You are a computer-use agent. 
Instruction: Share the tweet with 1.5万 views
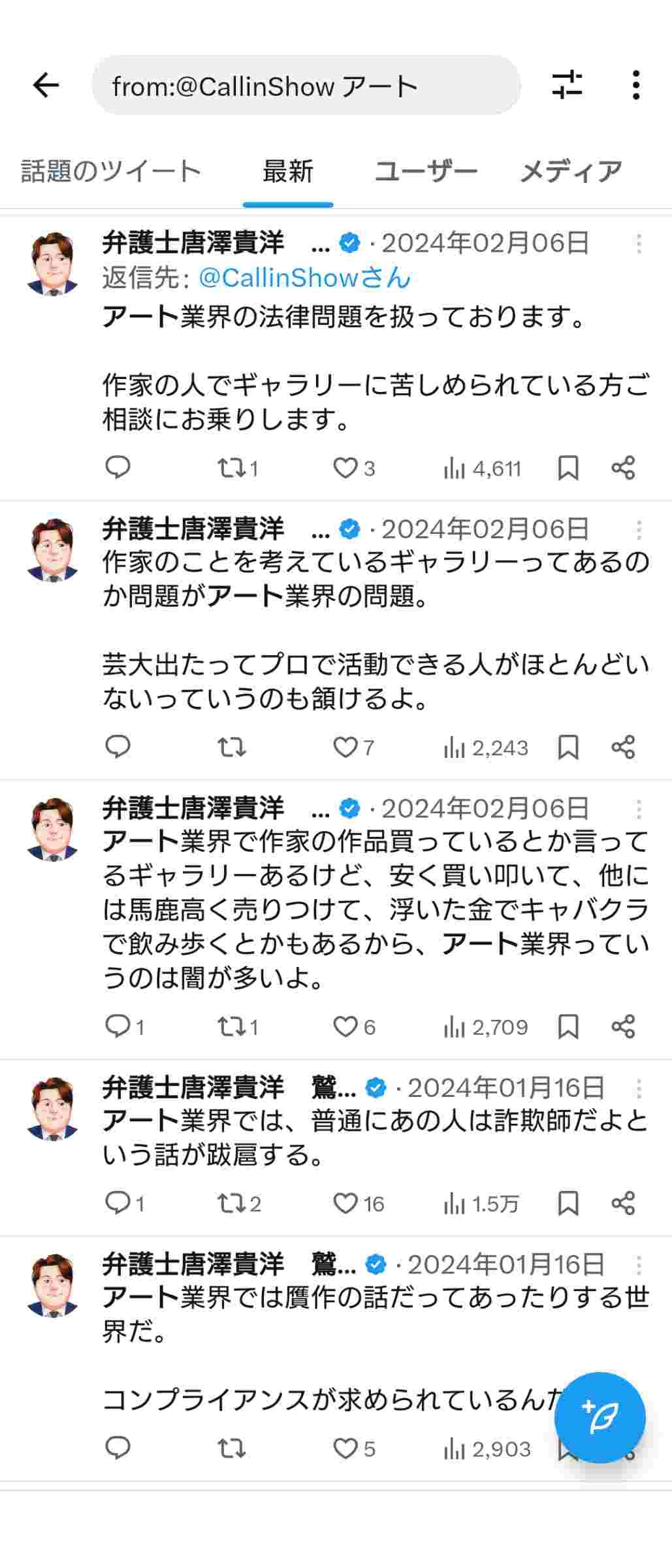point(623,1203)
